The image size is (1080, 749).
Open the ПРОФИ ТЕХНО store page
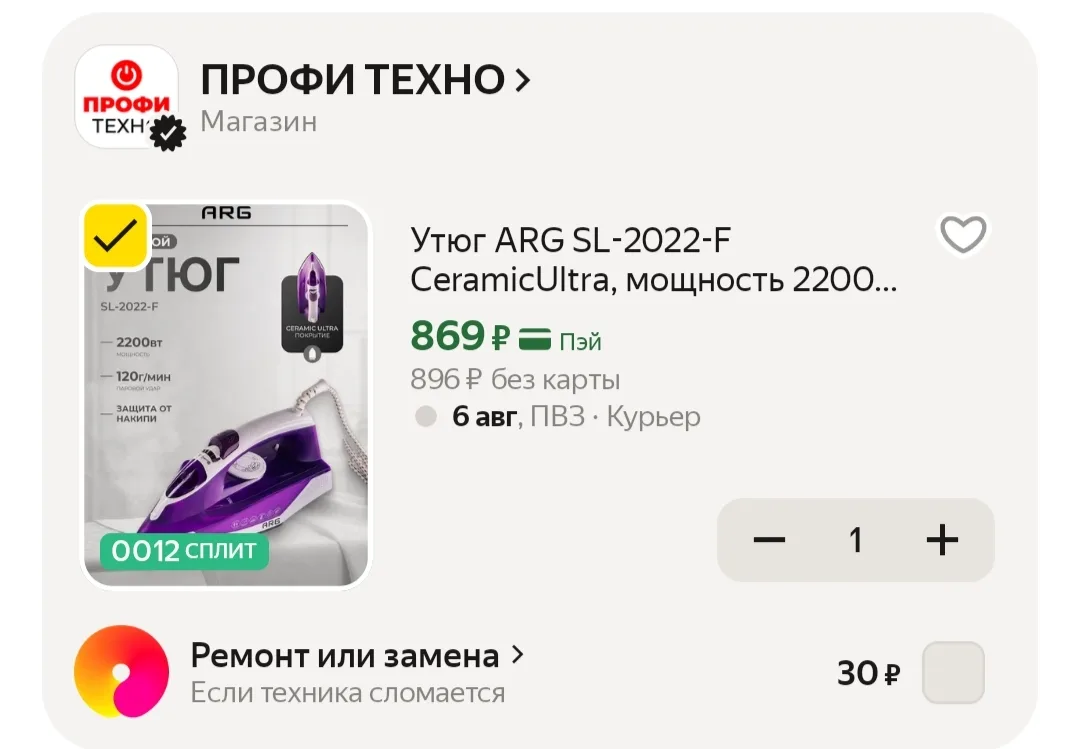click(x=365, y=79)
